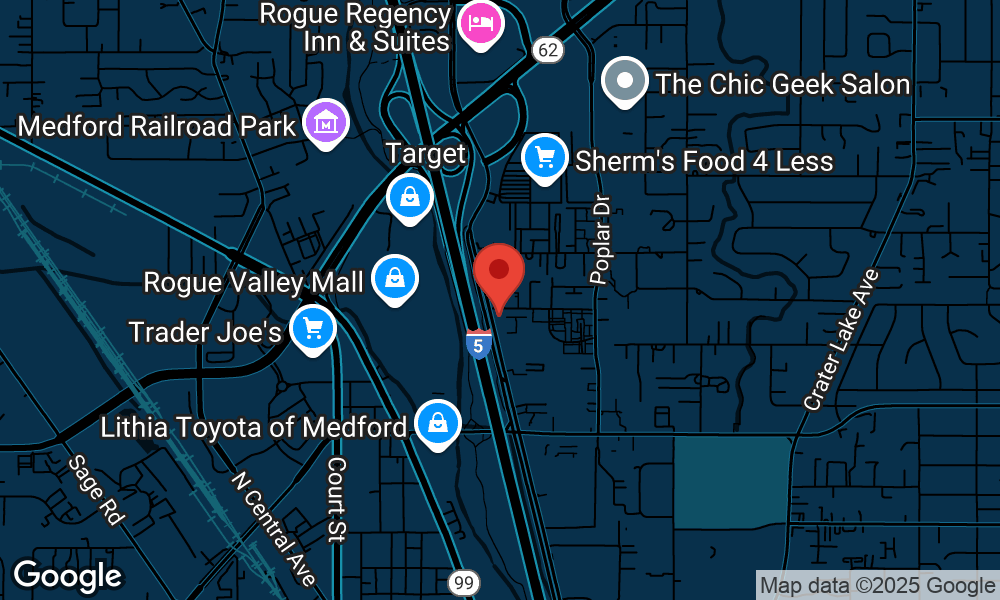Viewport: 1000px width, 600px height.
Task: Open the Chic Geek Salon marker
Action: [625, 81]
